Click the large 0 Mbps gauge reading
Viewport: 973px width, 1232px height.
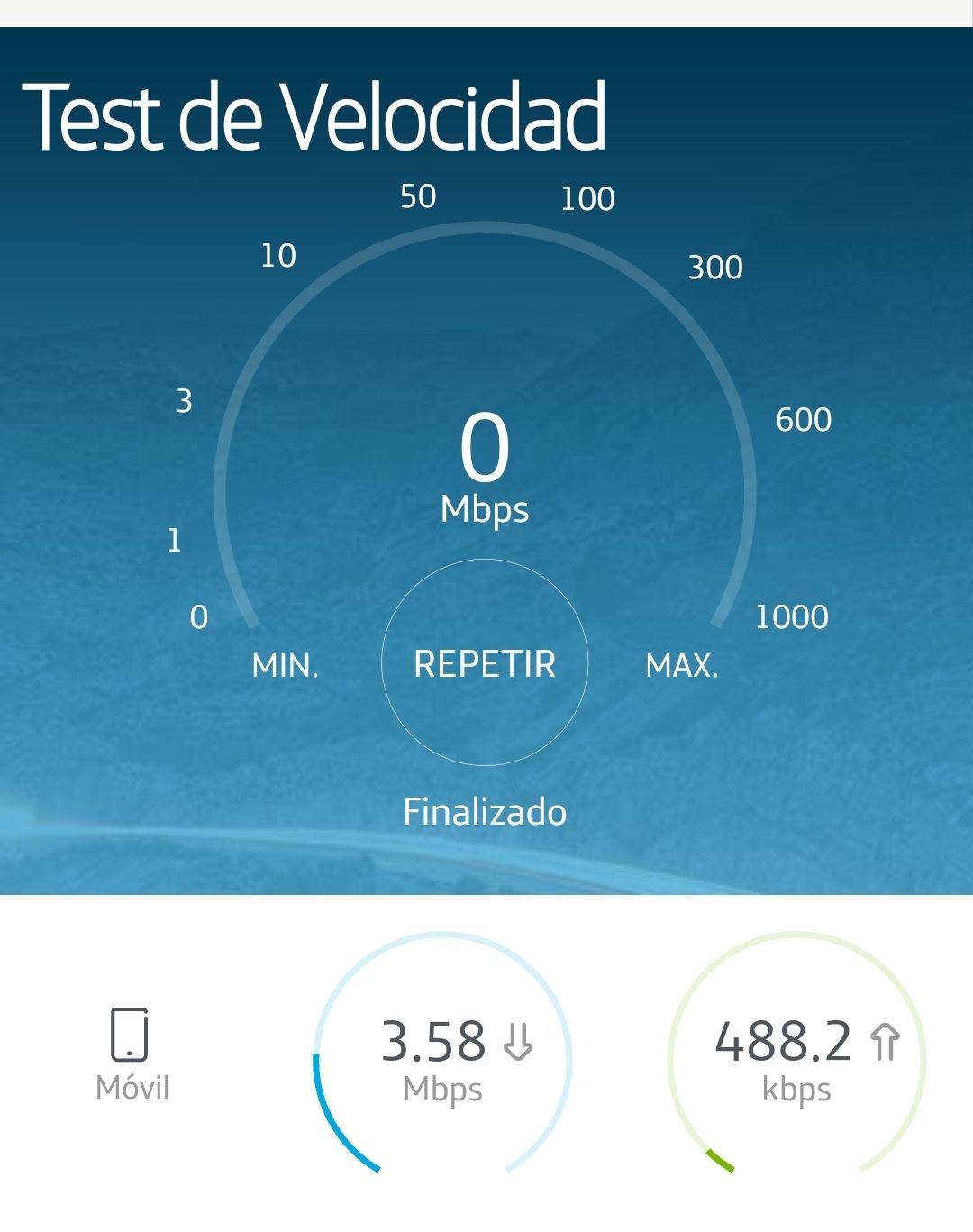[x=485, y=448]
